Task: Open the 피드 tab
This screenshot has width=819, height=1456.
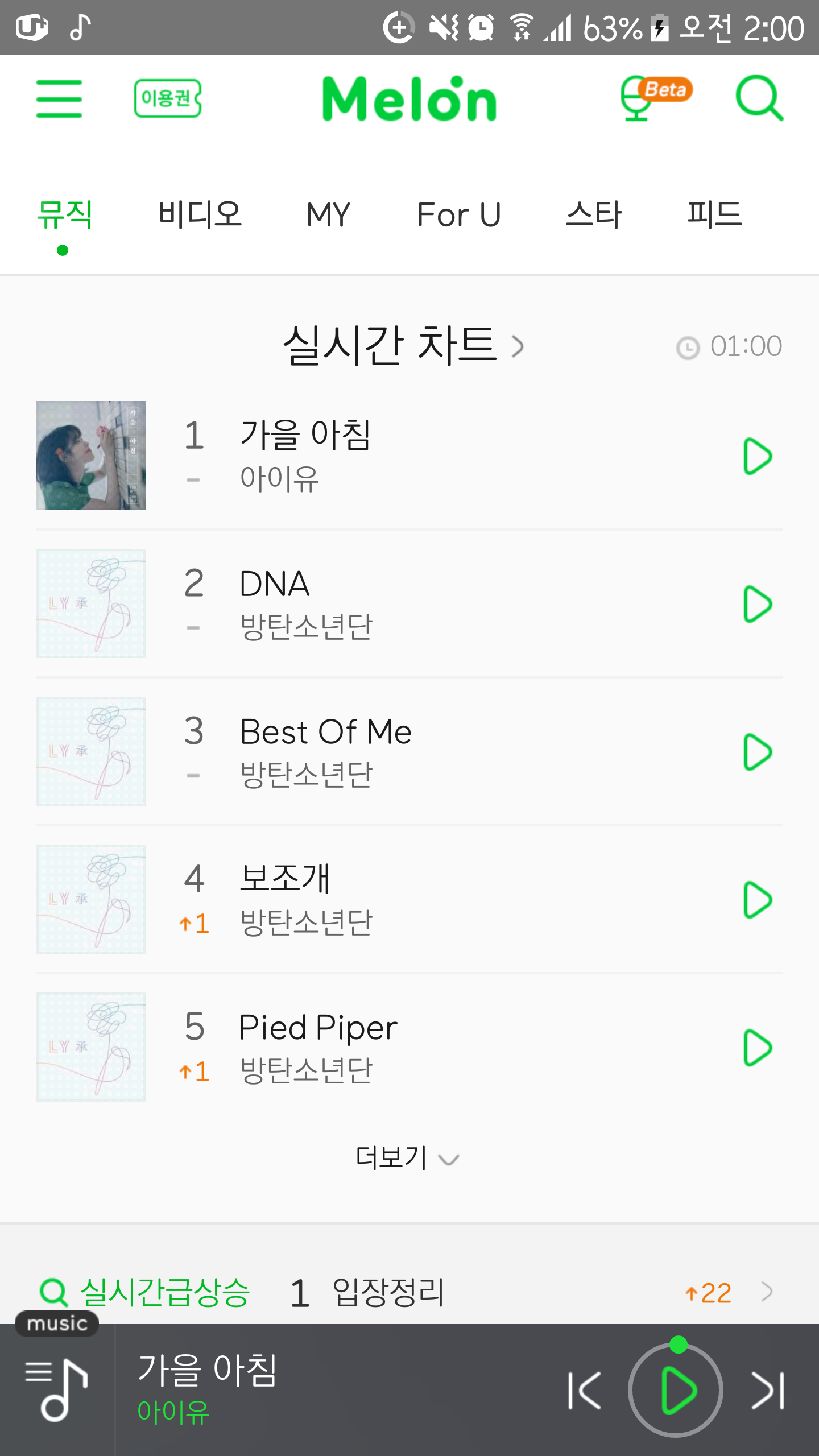Action: (x=714, y=214)
